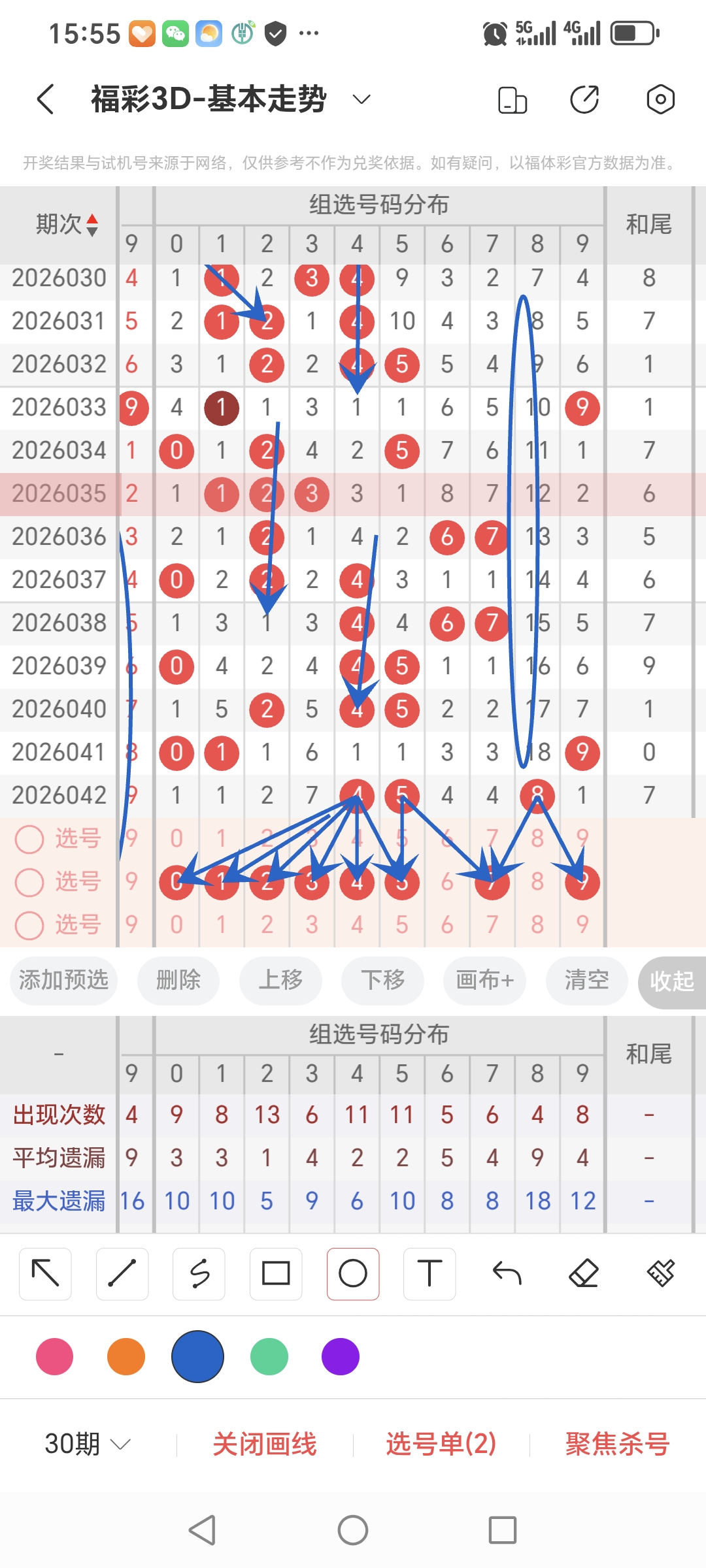Select the circle drawing tool
Image resolution: width=706 pixels, height=1568 pixels.
point(353,1273)
